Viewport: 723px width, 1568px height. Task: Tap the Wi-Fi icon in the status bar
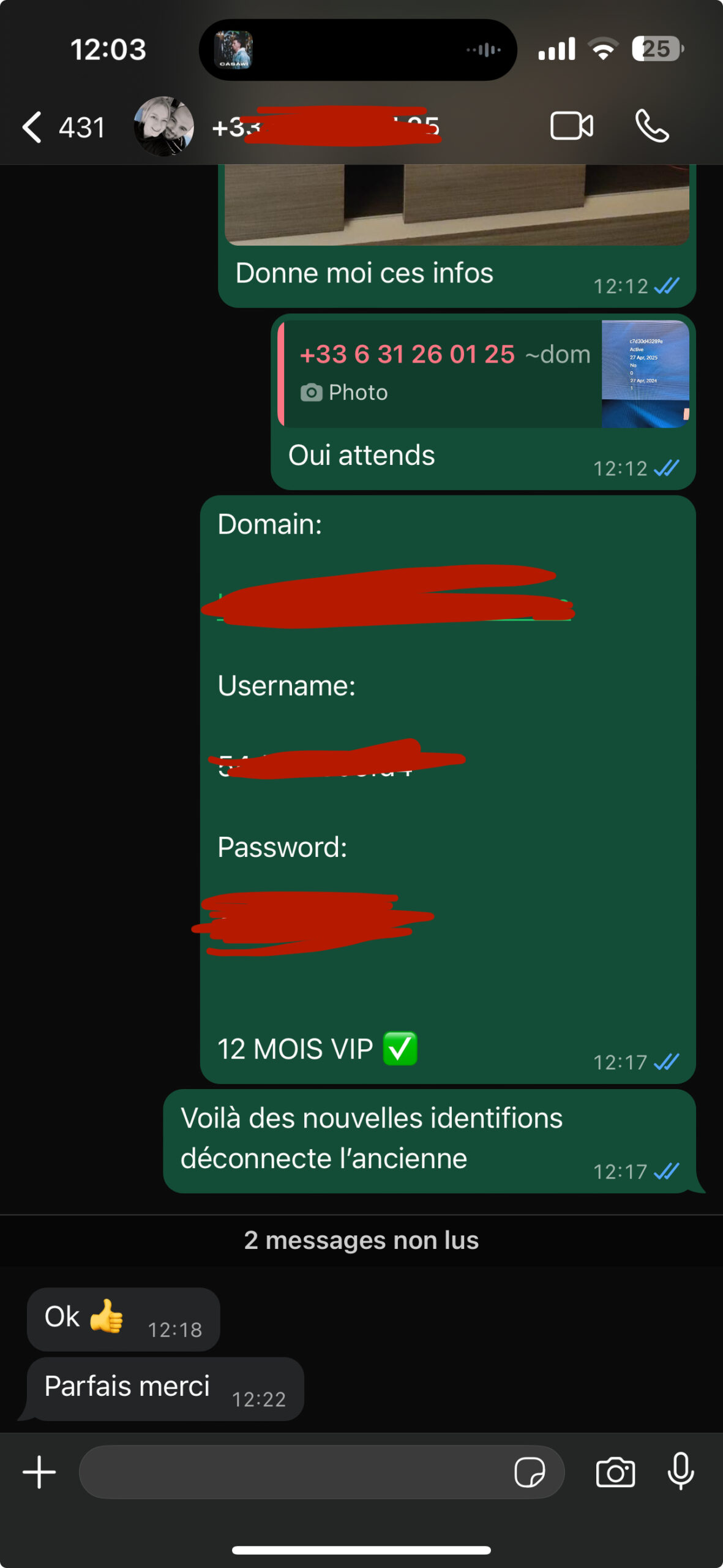pos(604,49)
